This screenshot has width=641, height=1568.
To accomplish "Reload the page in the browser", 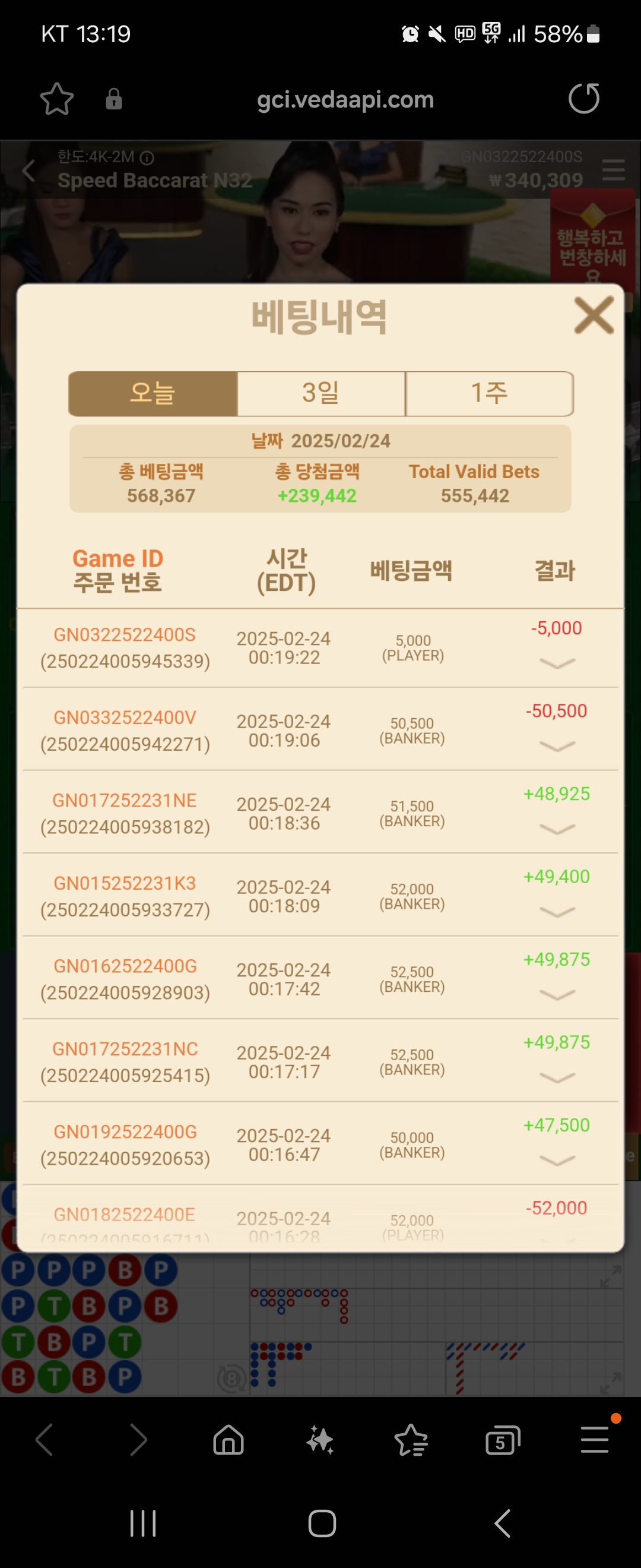I will coord(583,99).
